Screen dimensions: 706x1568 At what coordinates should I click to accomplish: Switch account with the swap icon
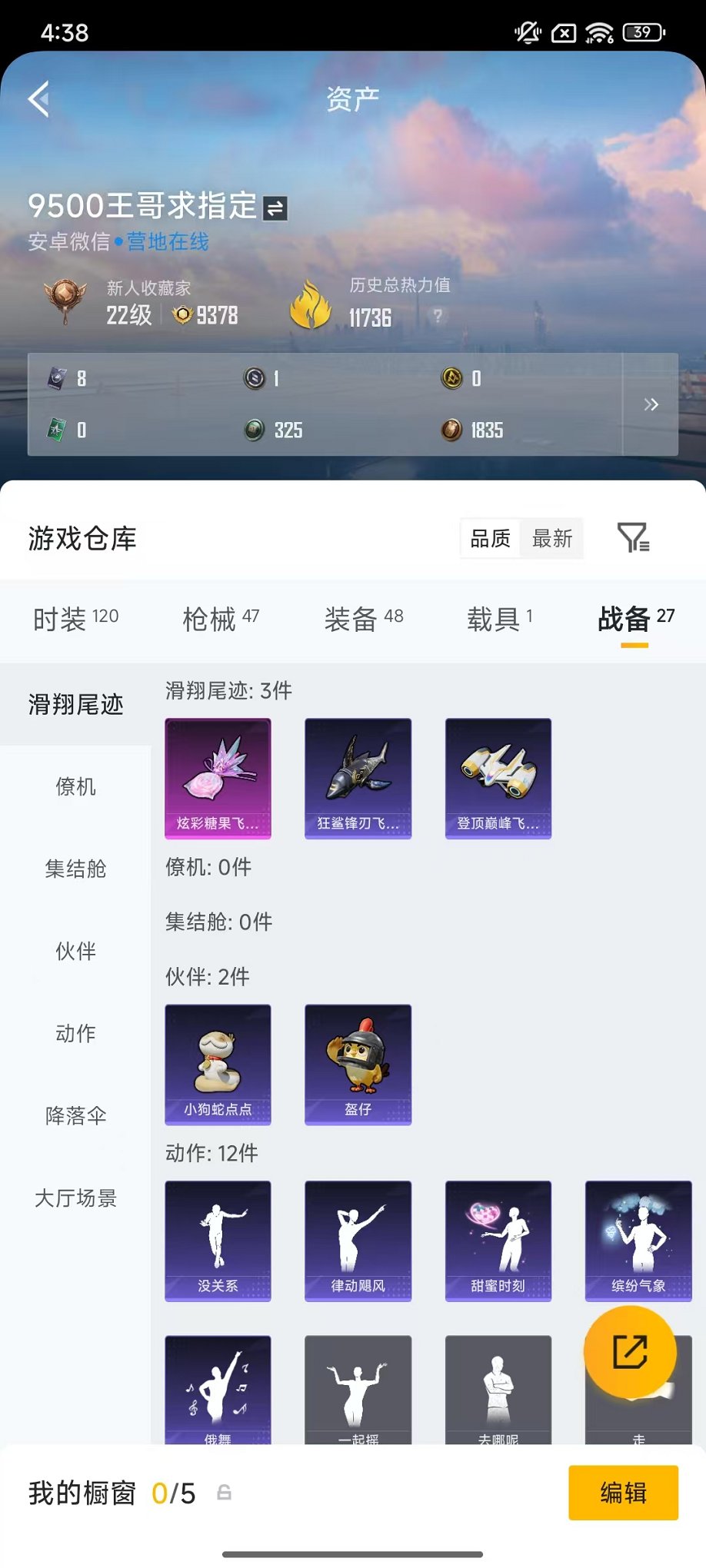coord(275,208)
